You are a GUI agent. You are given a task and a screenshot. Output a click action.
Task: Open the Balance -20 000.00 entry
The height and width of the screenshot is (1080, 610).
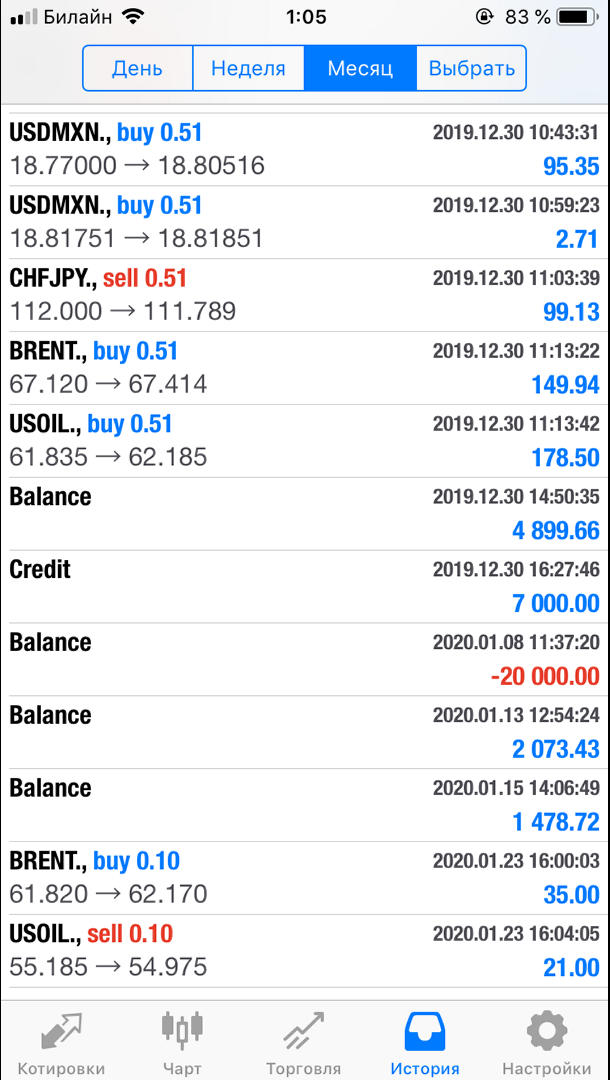coord(305,660)
